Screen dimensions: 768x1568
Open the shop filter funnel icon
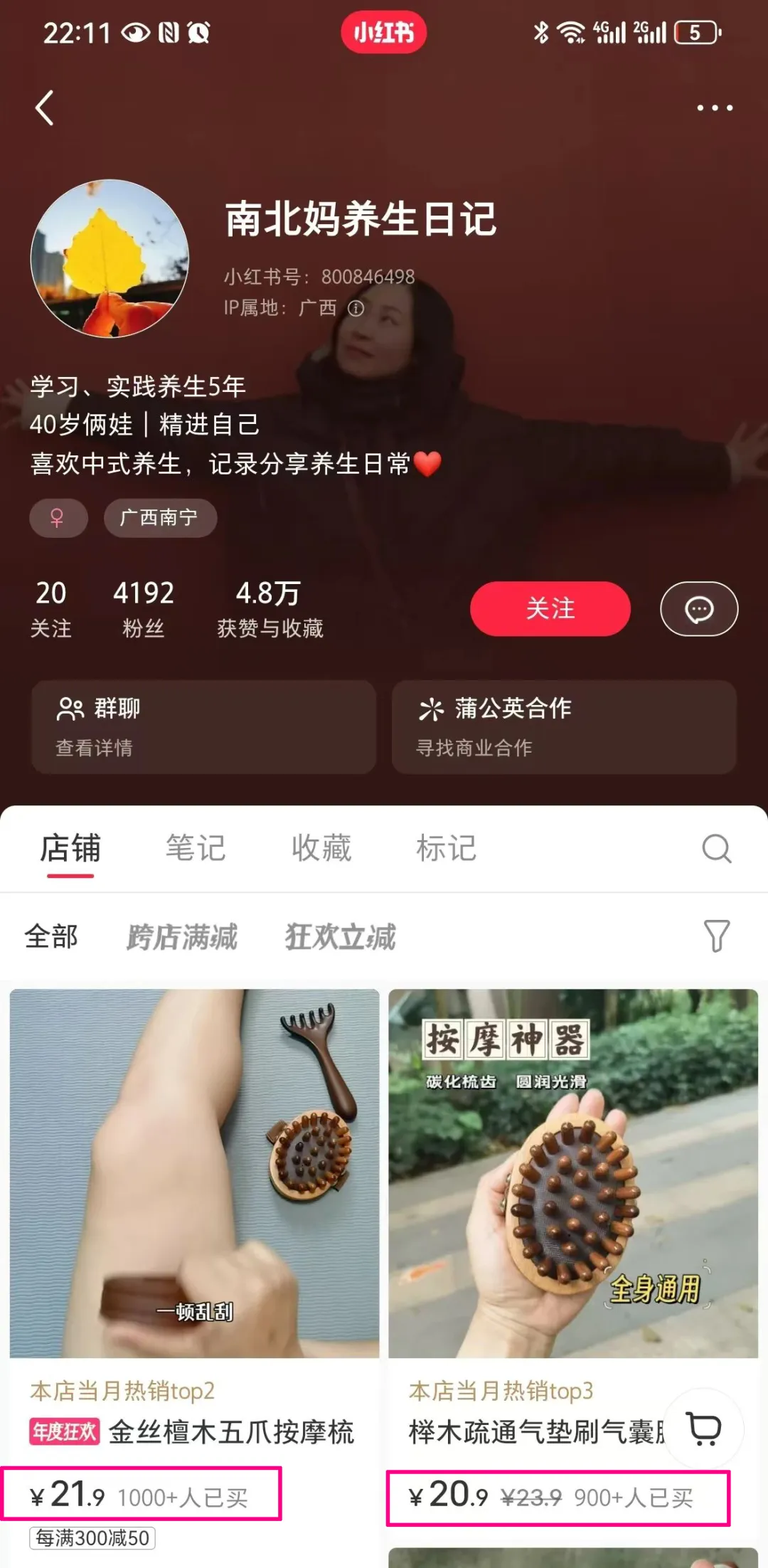click(x=716, y=936)
